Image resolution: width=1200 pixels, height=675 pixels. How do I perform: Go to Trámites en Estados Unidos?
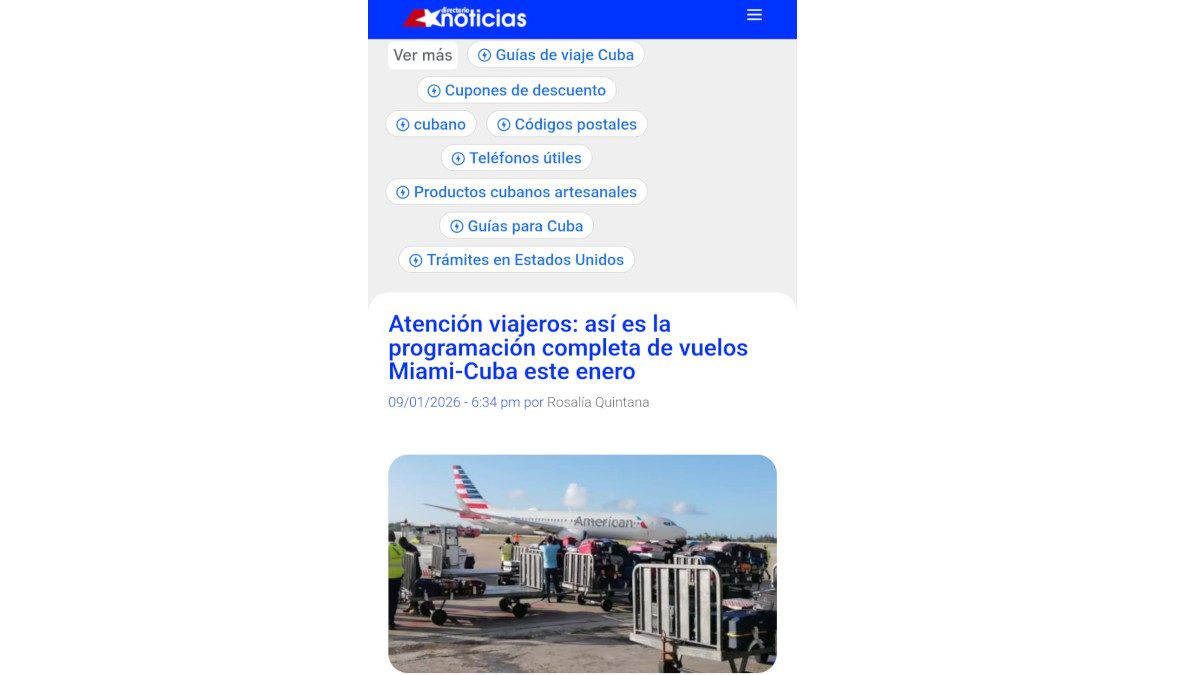click(516, 260)
